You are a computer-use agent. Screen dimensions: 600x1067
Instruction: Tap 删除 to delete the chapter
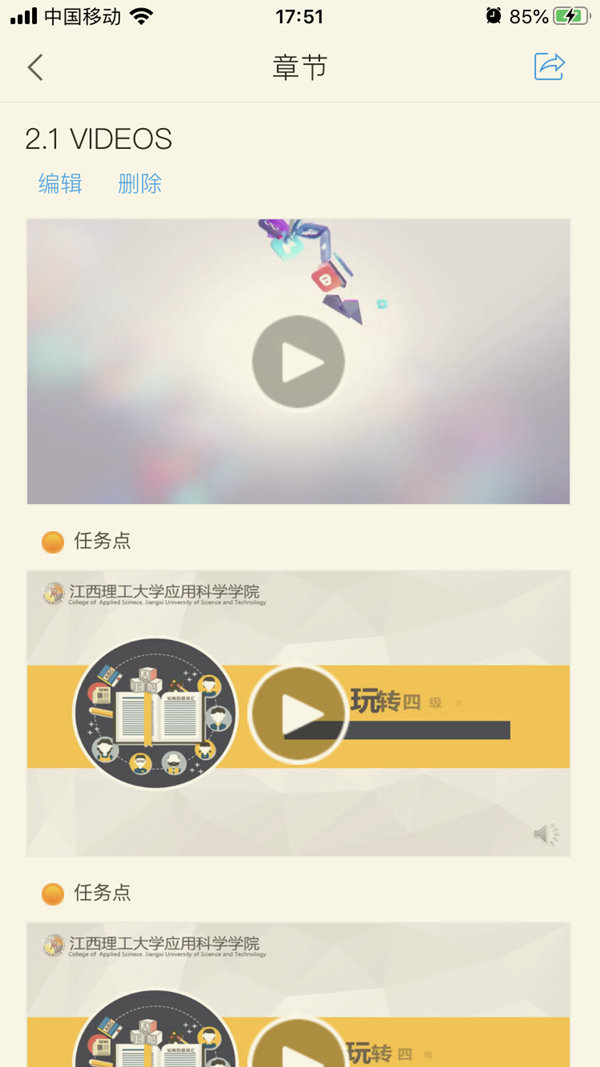[140, 184]
